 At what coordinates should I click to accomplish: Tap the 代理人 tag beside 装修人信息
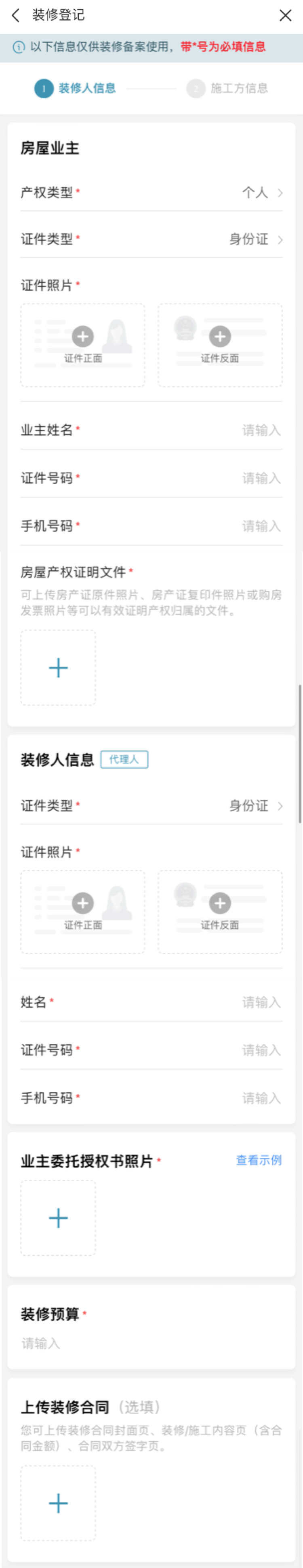pyautogui.click(x=124, y=759)
